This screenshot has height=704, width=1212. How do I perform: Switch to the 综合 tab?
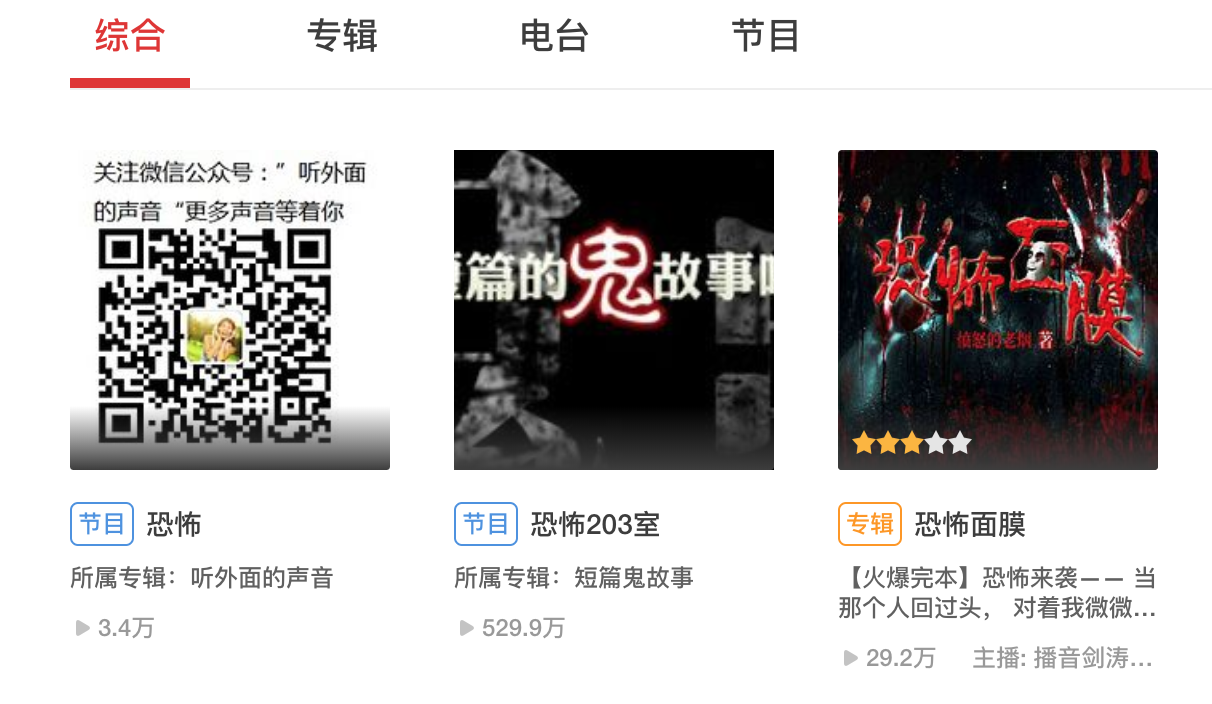[x=130, y=38]
